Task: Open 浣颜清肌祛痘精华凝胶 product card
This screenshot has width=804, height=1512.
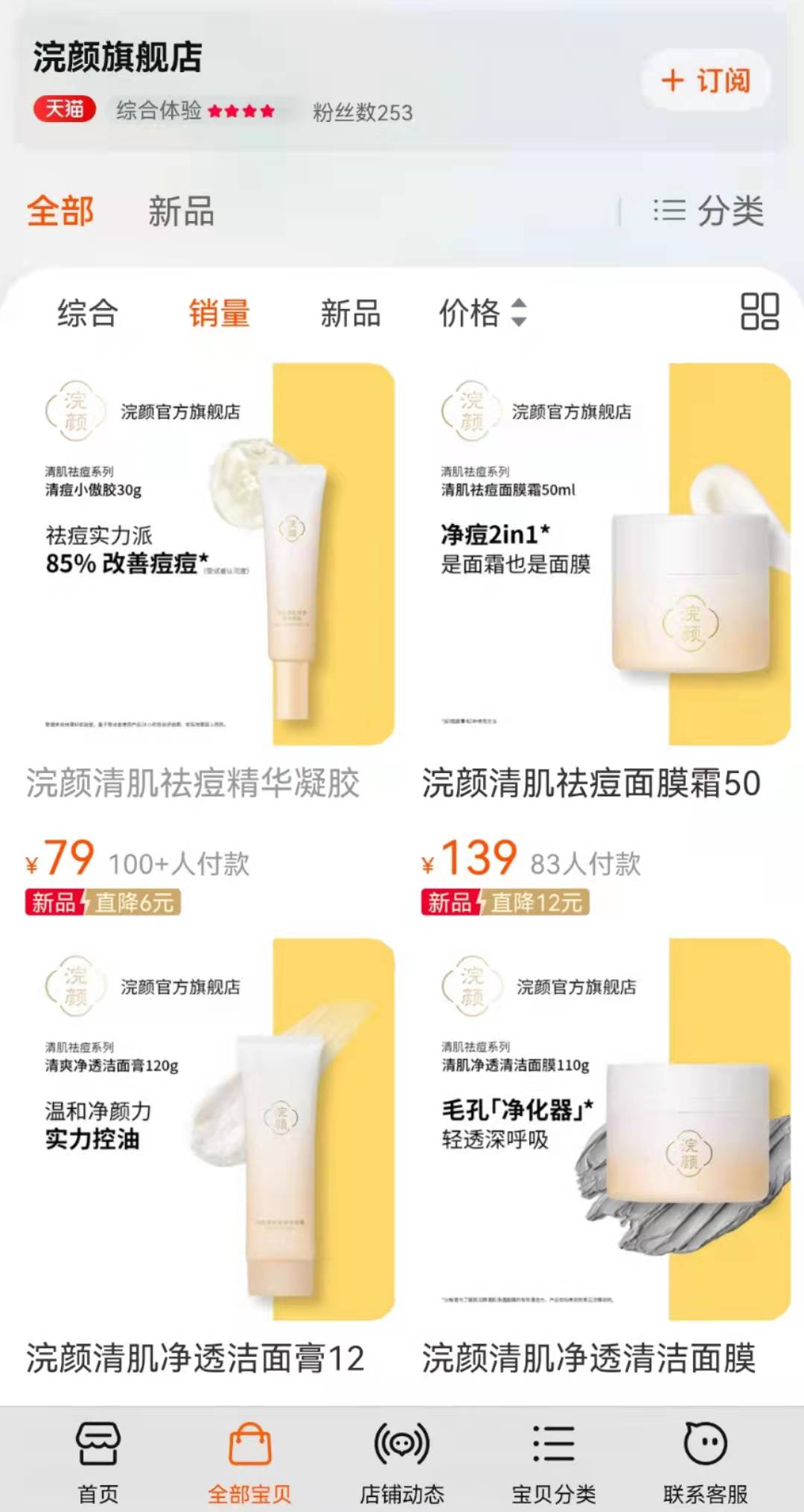Action: pyautogui.click(x=209, y=554)
